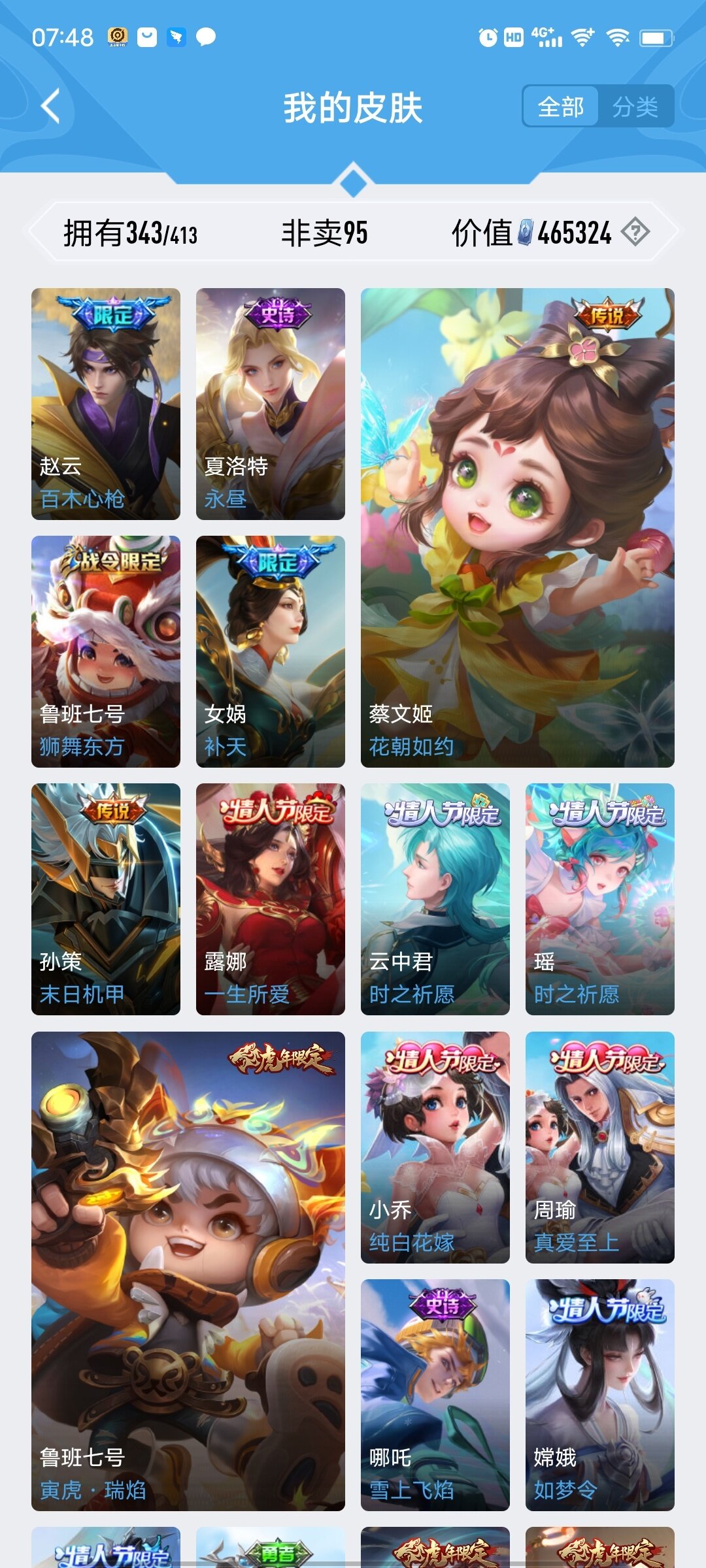
Task: Open 赵云 百木心枪 skin card
Action: (x=106, y=404)
